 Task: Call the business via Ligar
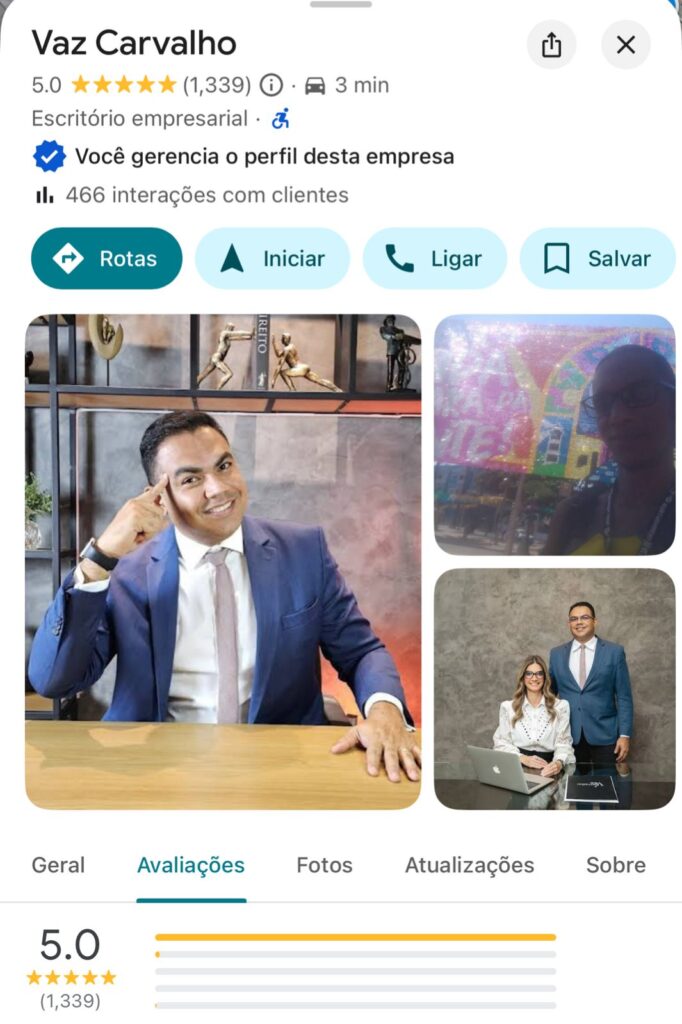click(x=434, y=259)
